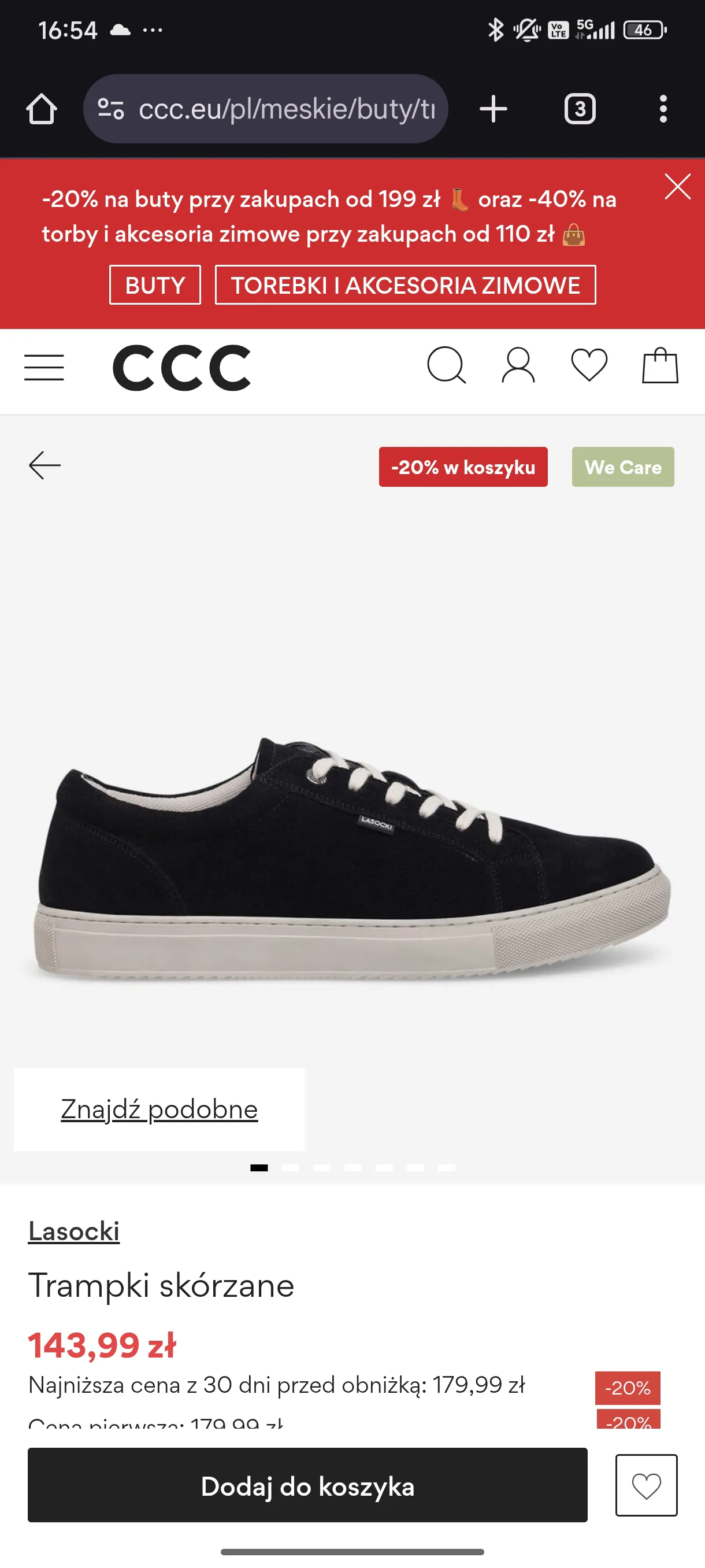The image size is (705, 1568).
Task: Open a new browser tab
Action: (x=493, y=110)
